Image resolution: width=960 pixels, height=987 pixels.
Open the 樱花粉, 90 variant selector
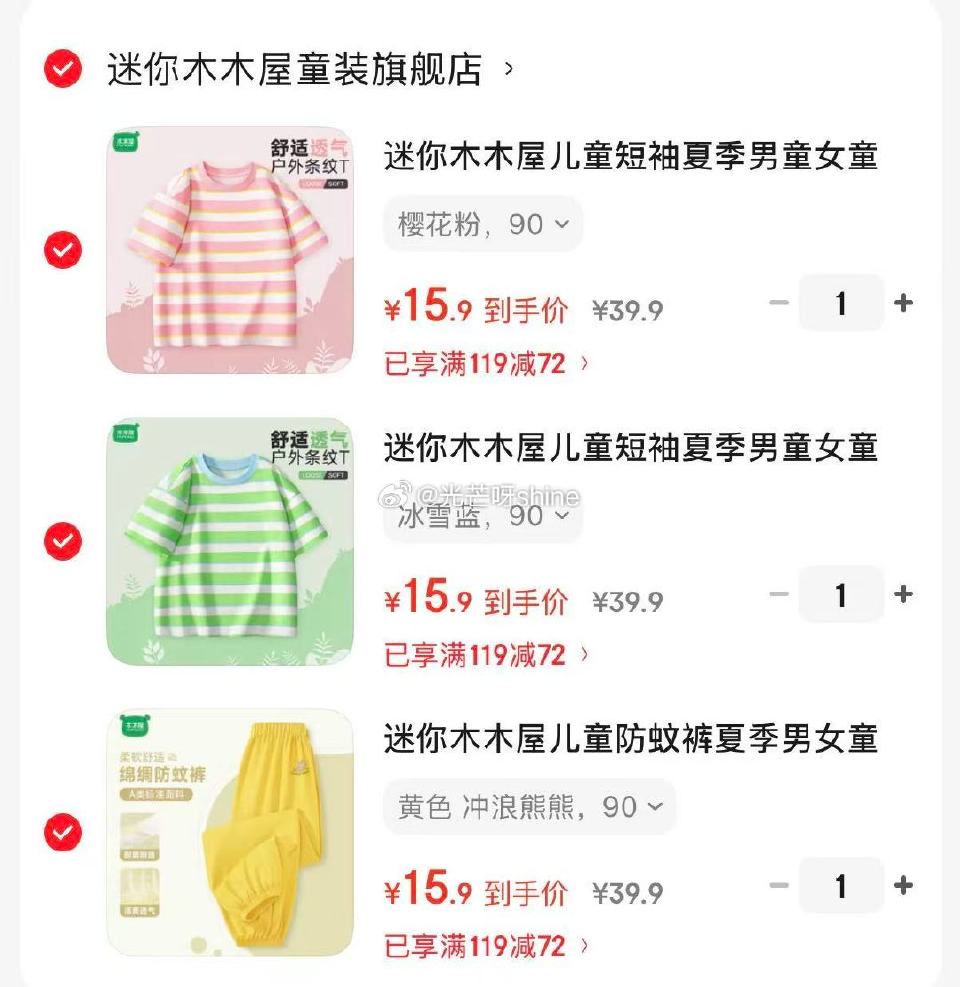(482, 224)
